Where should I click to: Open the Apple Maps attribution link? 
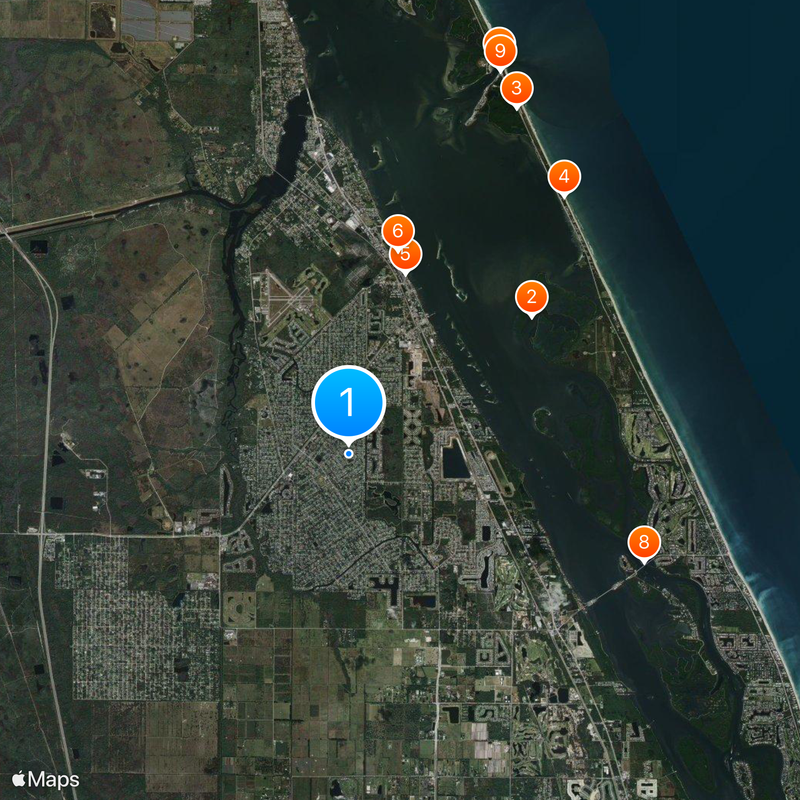pyautogui.click(x=46, y=778)
